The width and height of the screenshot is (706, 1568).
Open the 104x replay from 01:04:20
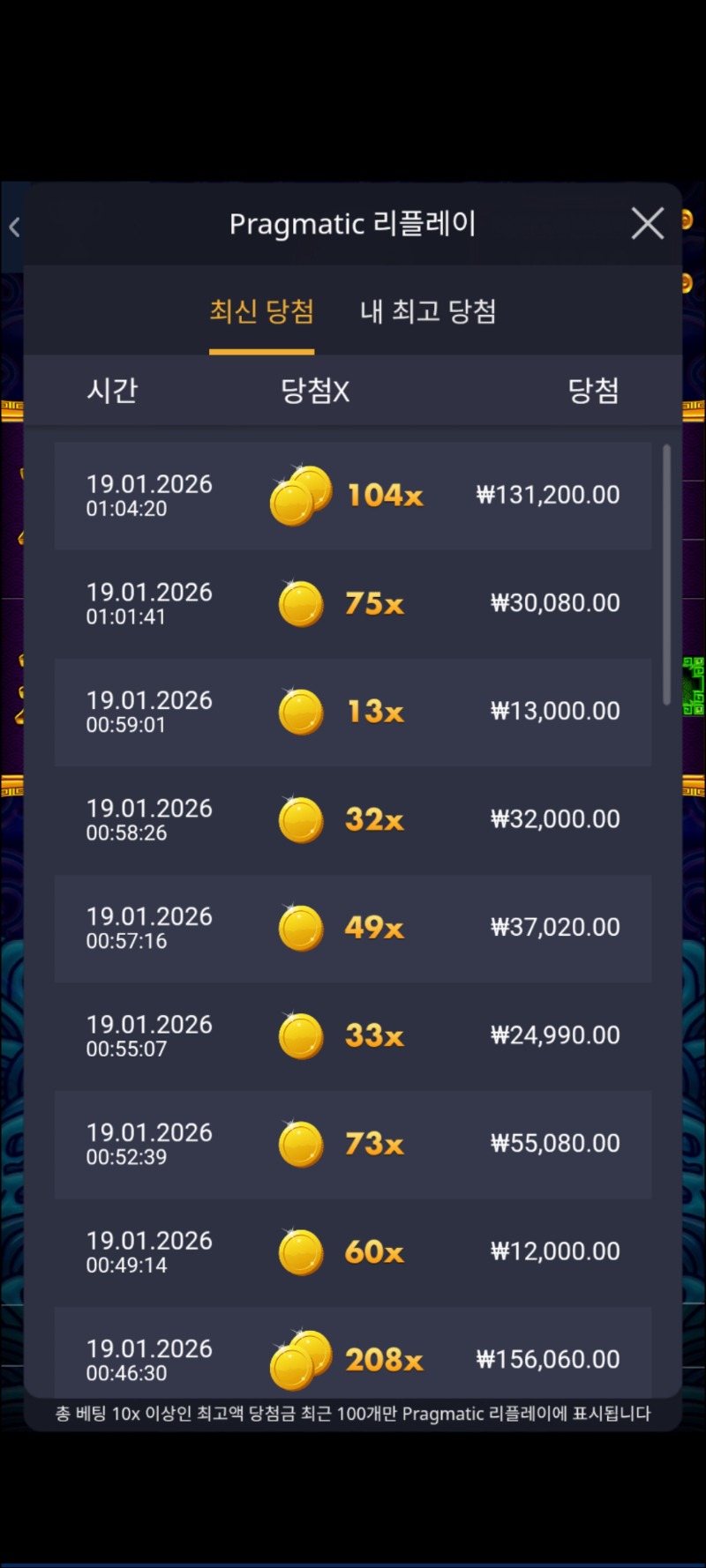pyautogui.click(x=352, y=496)
